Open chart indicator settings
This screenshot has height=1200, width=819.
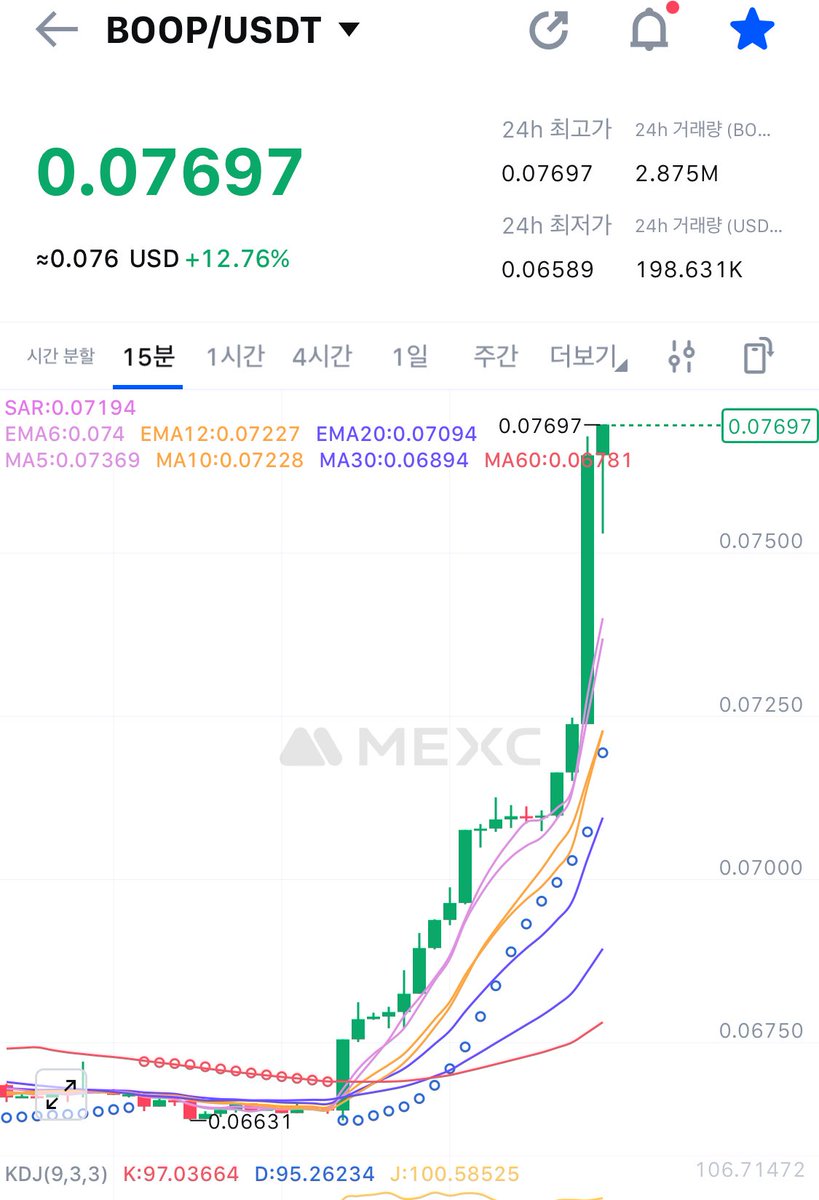point(682,356)
